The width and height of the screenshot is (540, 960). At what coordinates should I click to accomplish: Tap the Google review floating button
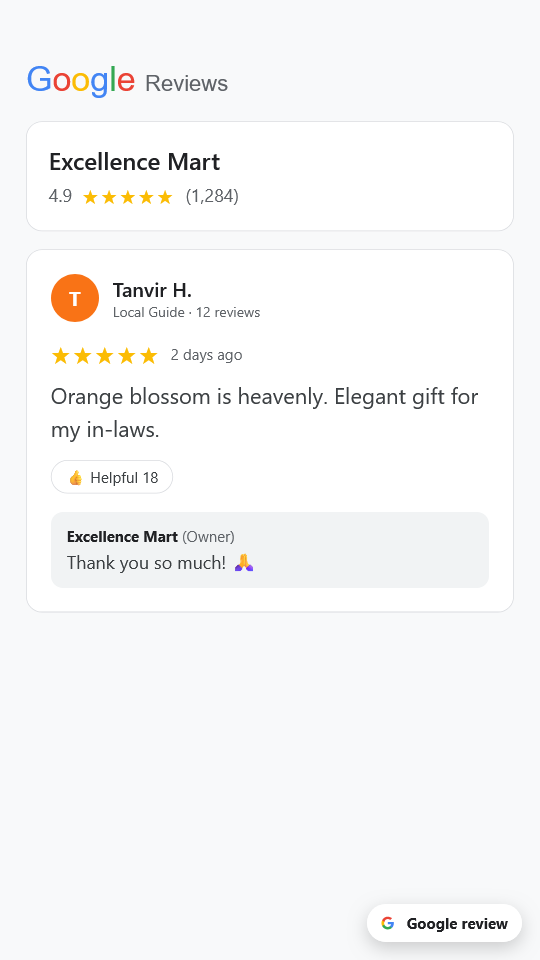pyautogui.click(x=444, y=923)
